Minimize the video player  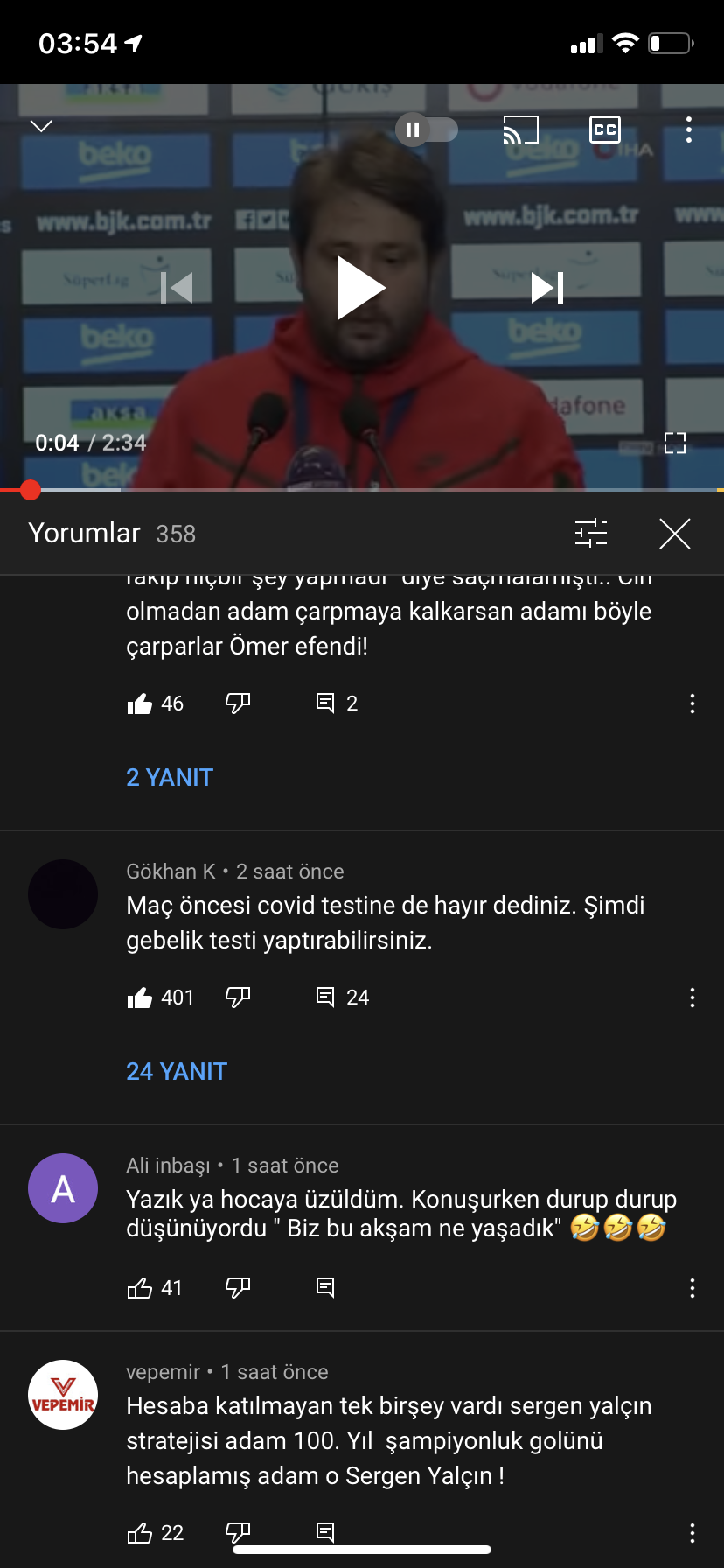click(x=41, y=127)
